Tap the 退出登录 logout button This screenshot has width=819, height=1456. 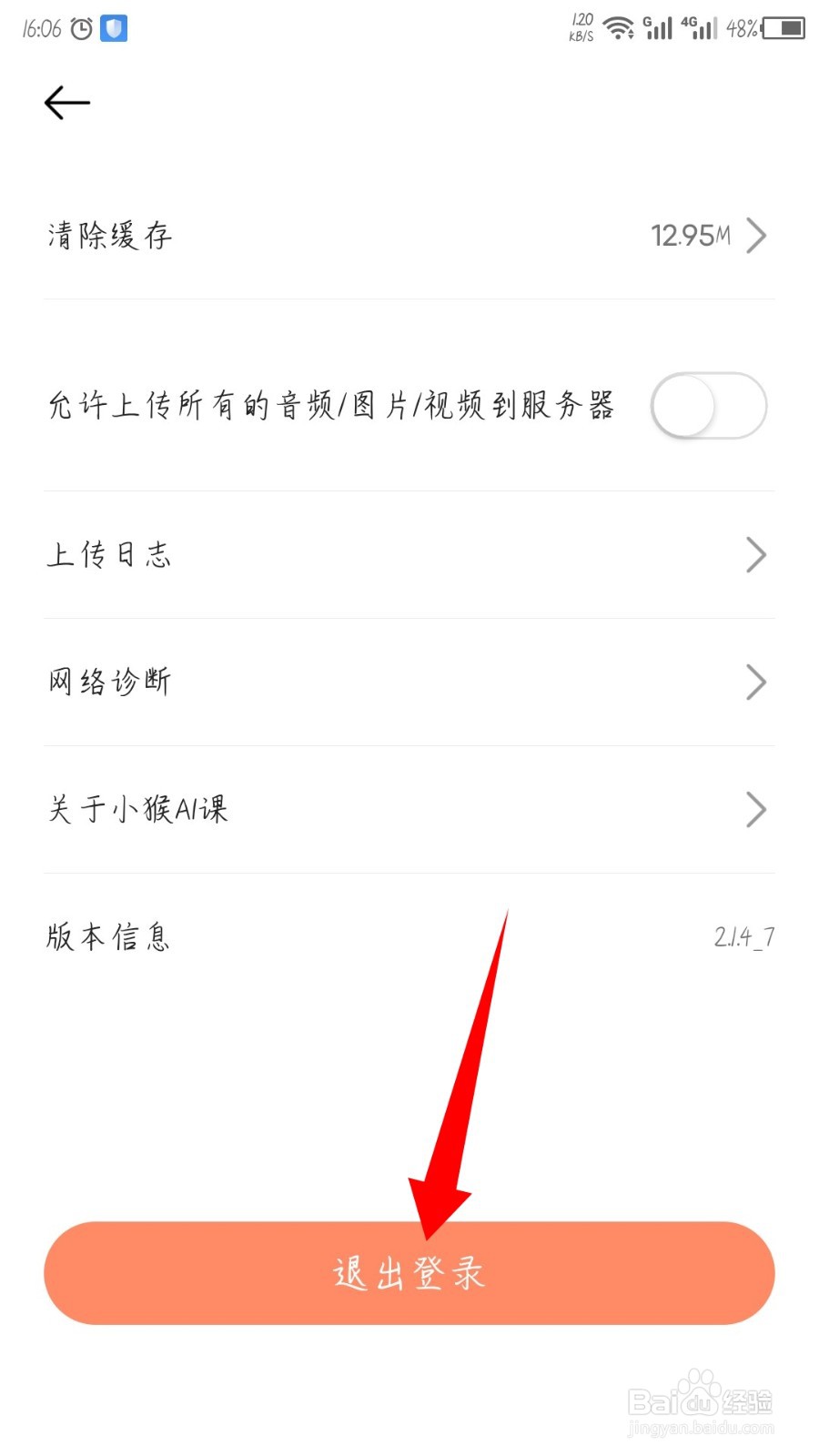pyautogui.click(x=409, y=1272)
